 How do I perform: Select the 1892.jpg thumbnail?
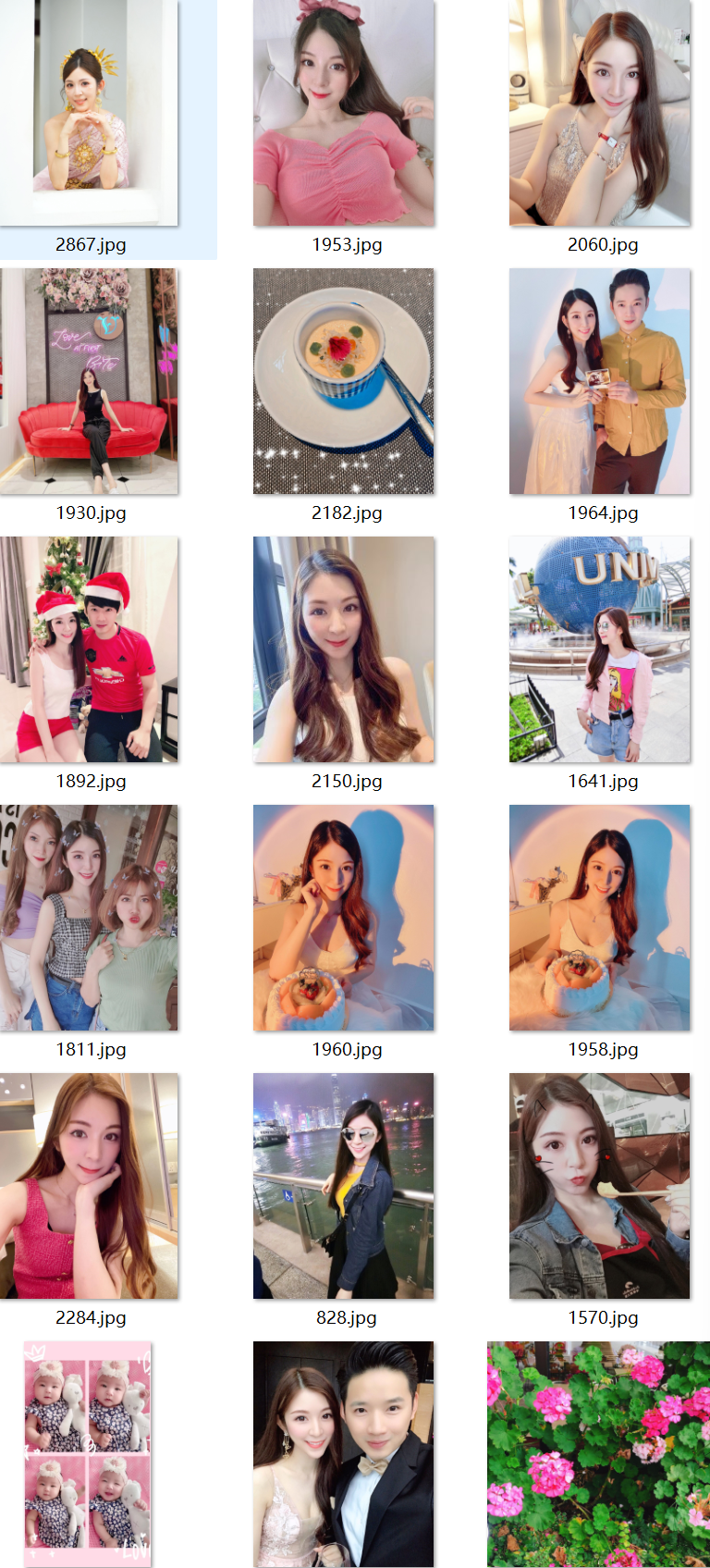coord(89,649)
